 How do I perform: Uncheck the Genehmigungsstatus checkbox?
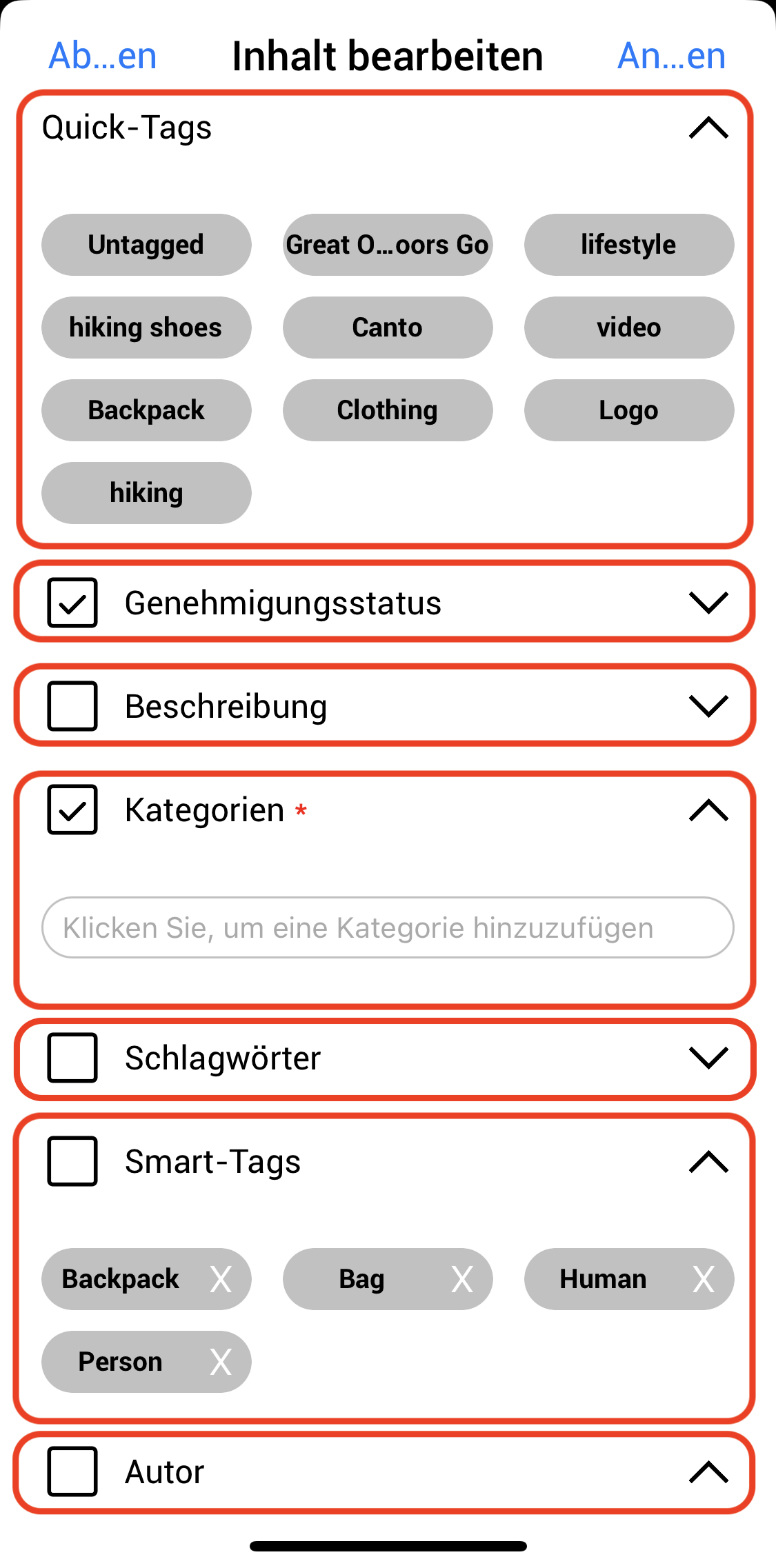pos(72,603)
